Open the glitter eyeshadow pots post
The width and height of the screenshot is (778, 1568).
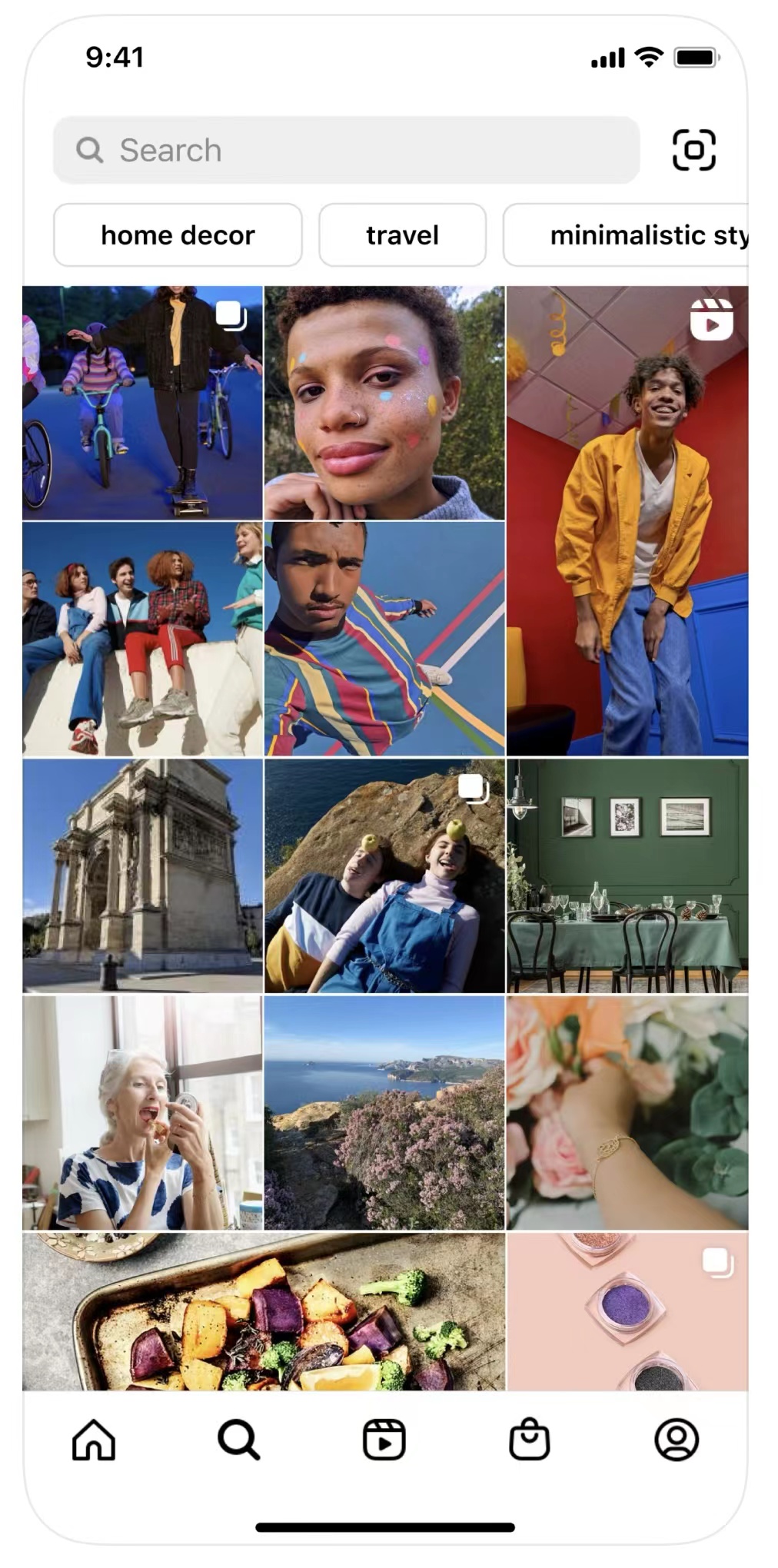627,1311
